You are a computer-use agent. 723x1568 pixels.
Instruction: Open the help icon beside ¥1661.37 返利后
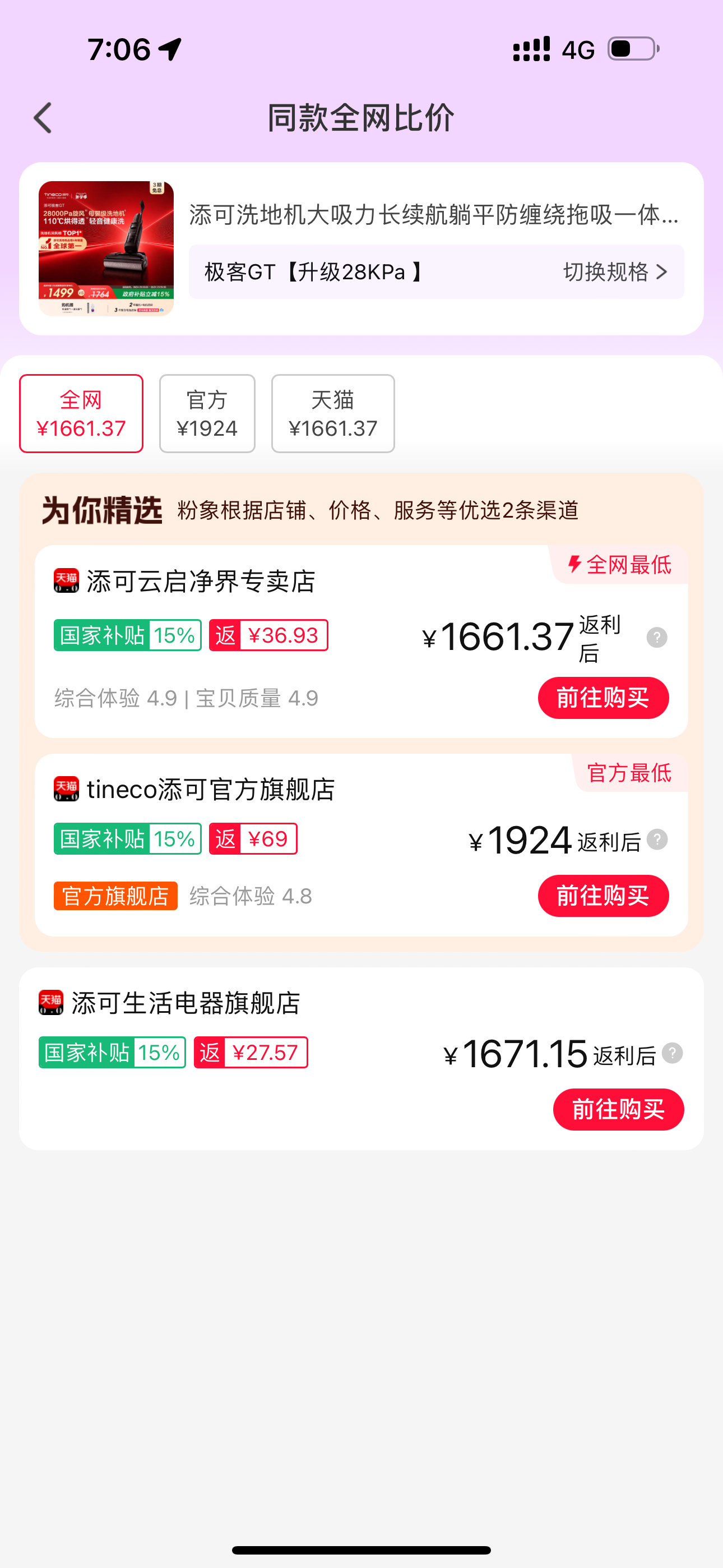(657, 637)
